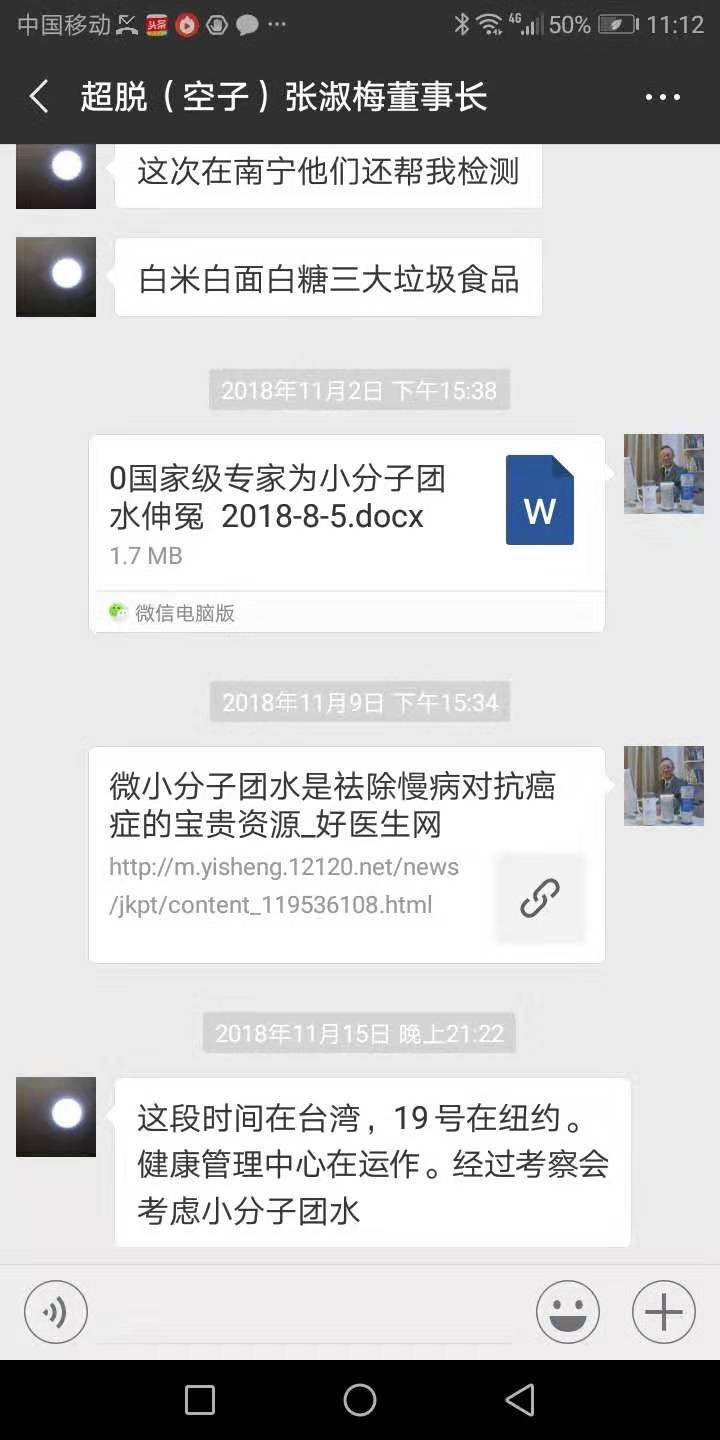The image size is (720, 1440).
Task: Open the 小分子团水伸冤 docx file
Action: pos(347,533)
